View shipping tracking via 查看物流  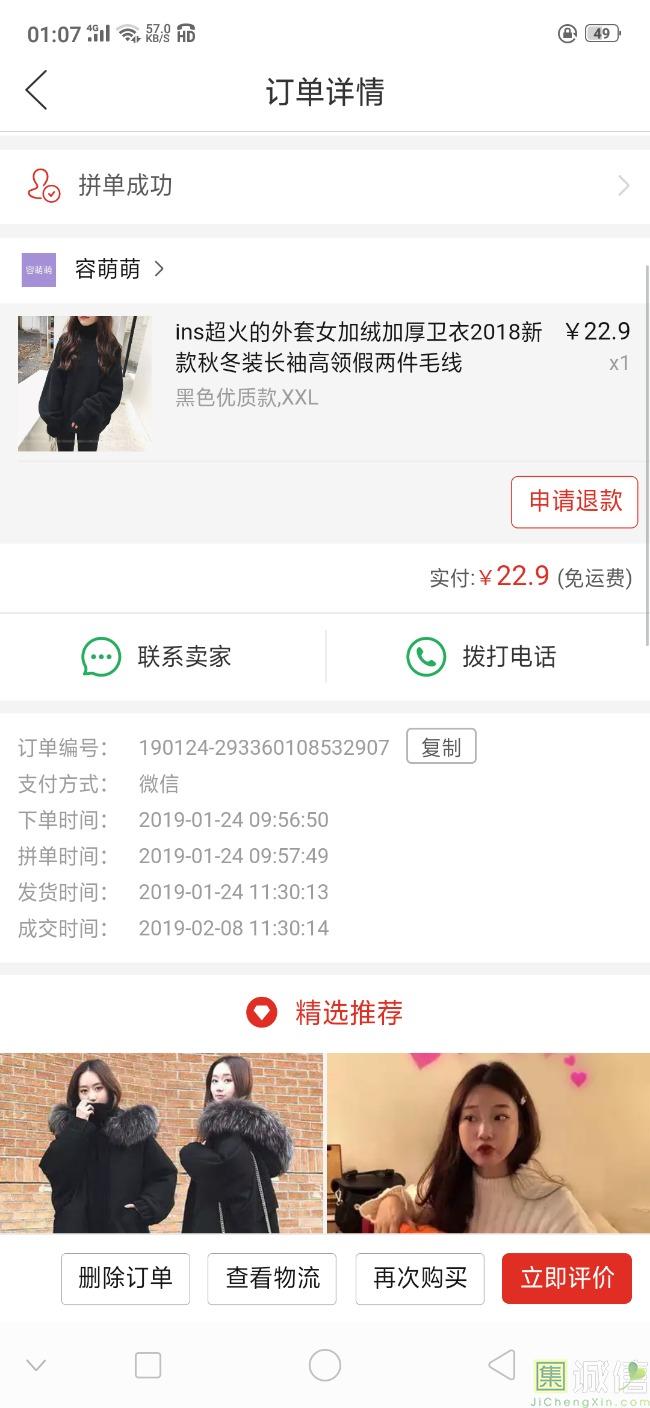point(272,1278)
